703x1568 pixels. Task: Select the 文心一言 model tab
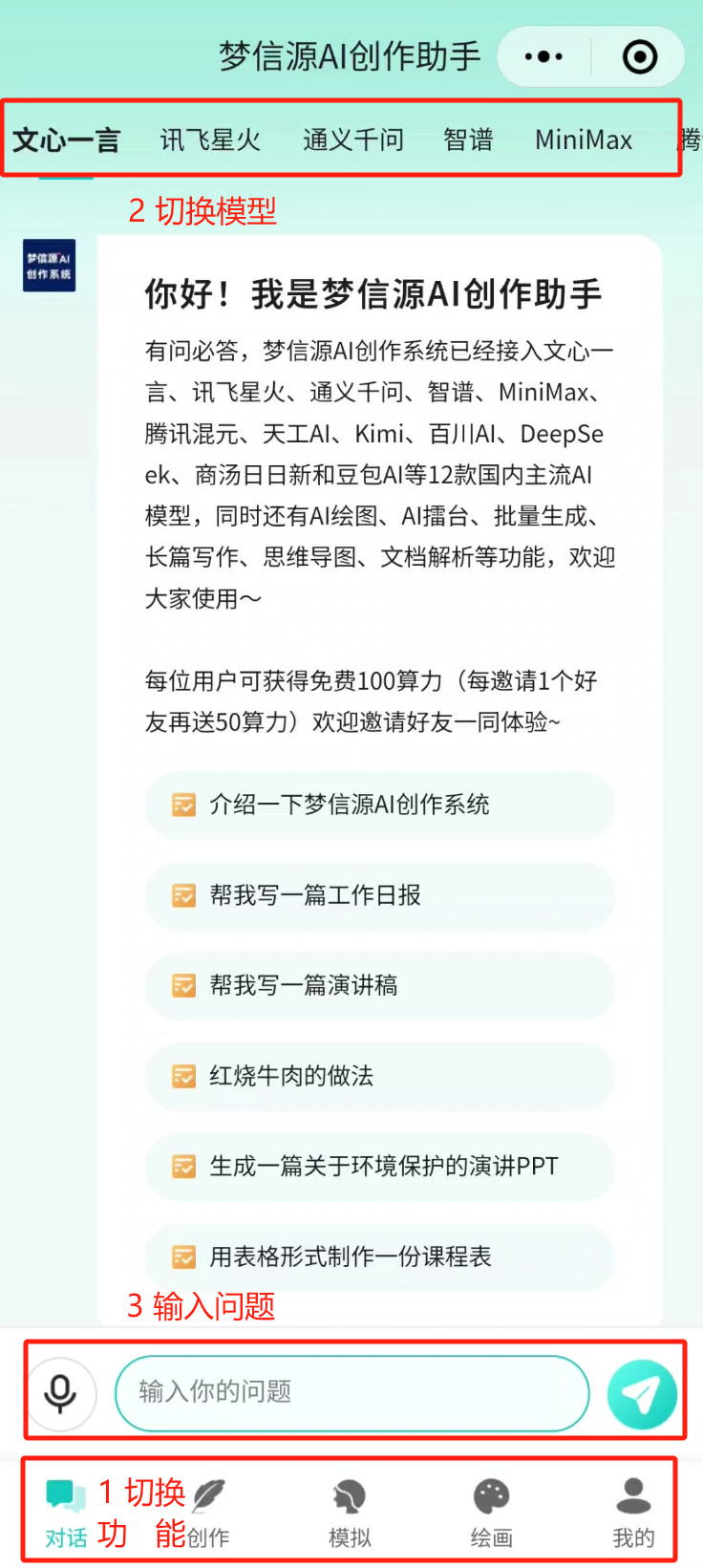click(x=66, y=140)
